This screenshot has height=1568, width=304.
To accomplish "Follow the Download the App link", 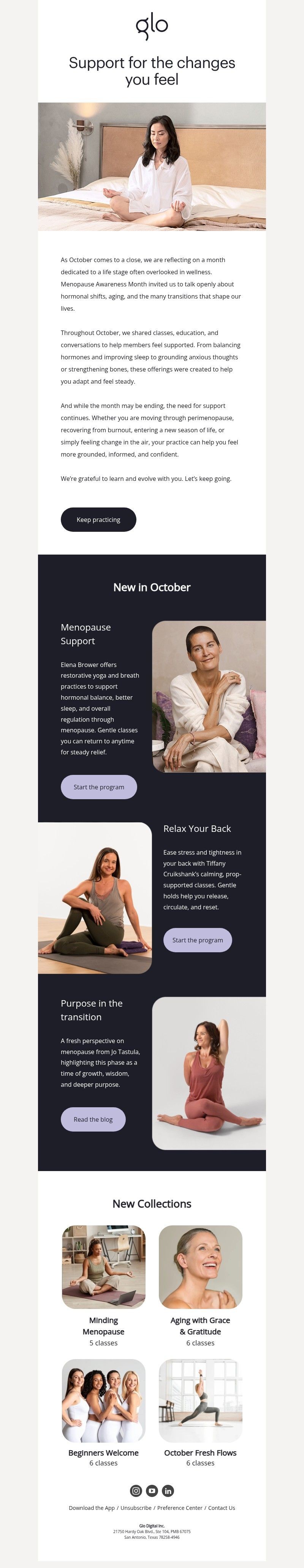I will [x=91, y=1508].
